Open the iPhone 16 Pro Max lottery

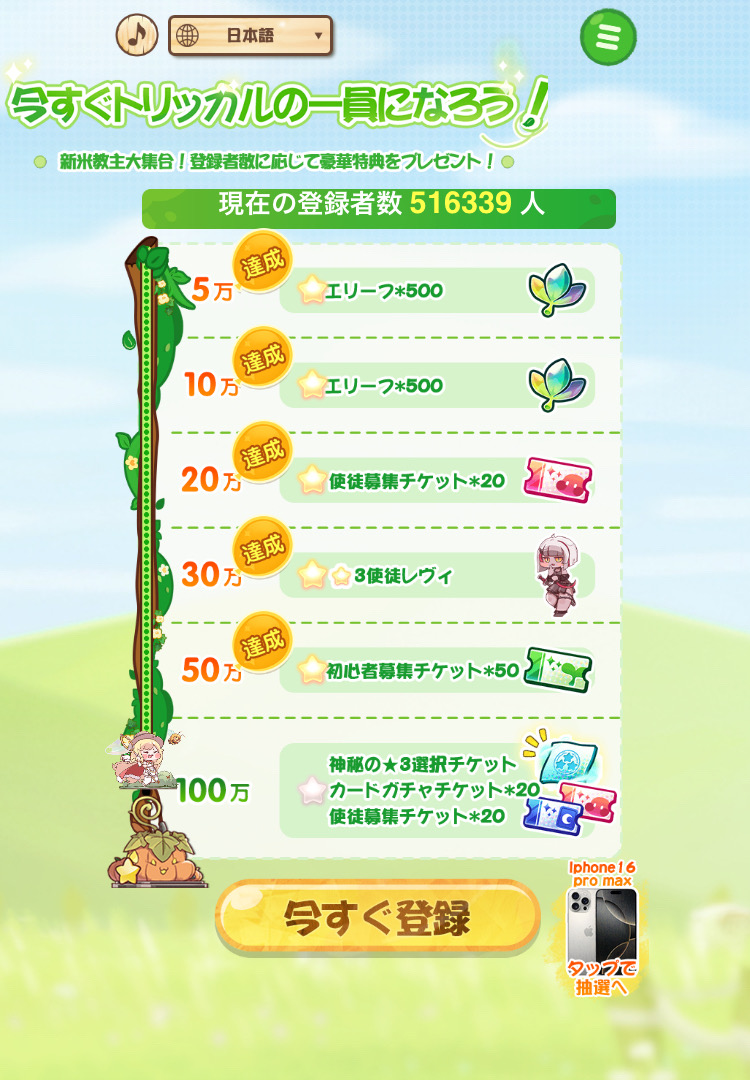pyautogui.click(x=603, y=926)
